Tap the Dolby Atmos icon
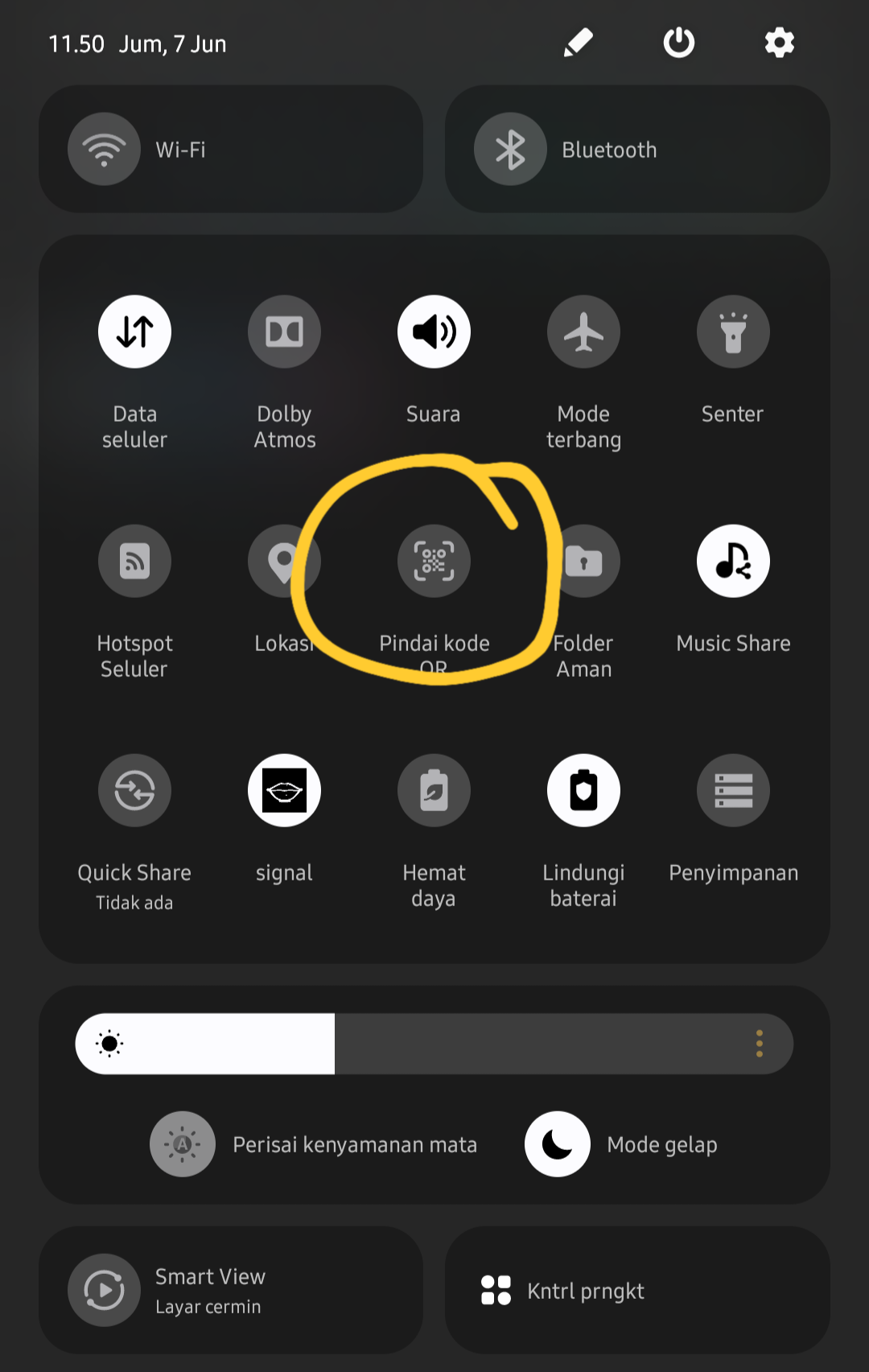The width and height of the screenshot is (869, 1372). (x=284, y=332)
